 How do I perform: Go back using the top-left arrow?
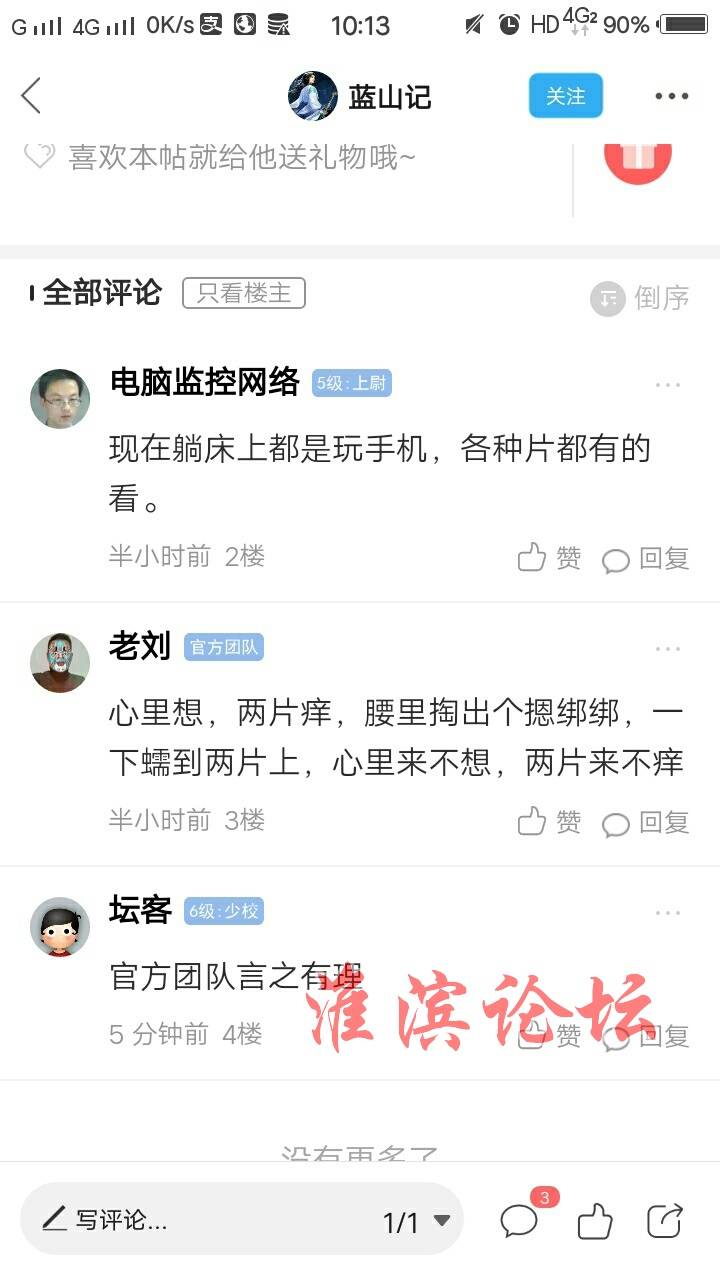(31, 96)
